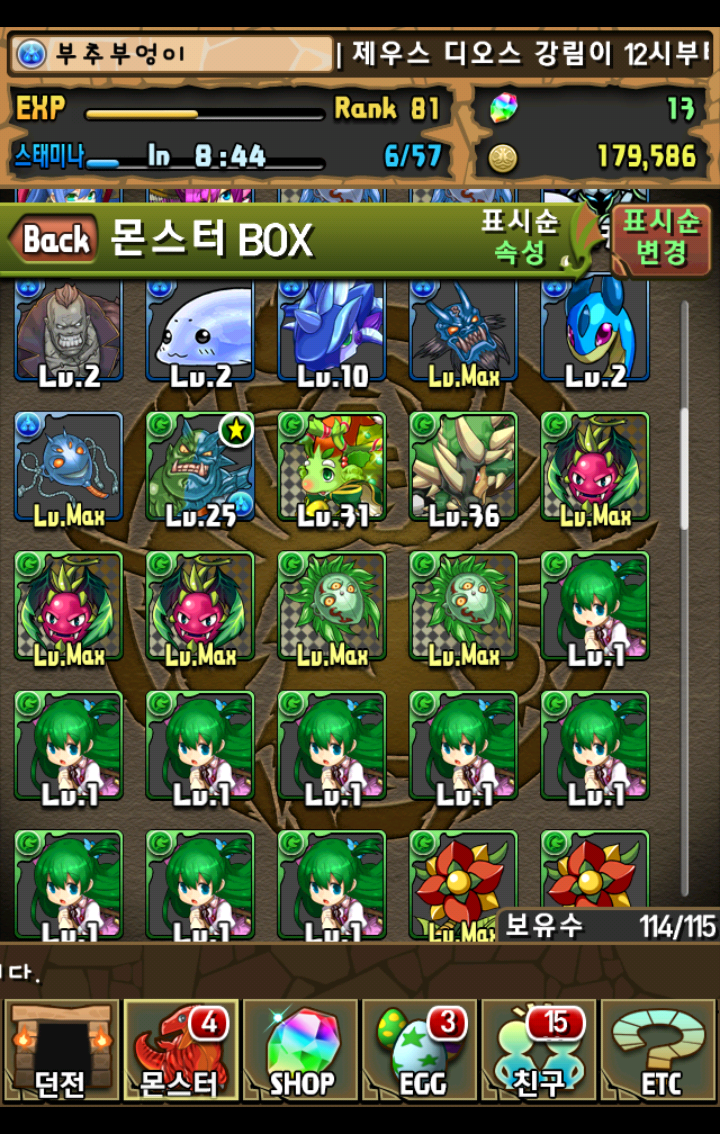The image size is (720, 1134).
Task: Open the 친구 friends tab
Action: [538, 1050]
